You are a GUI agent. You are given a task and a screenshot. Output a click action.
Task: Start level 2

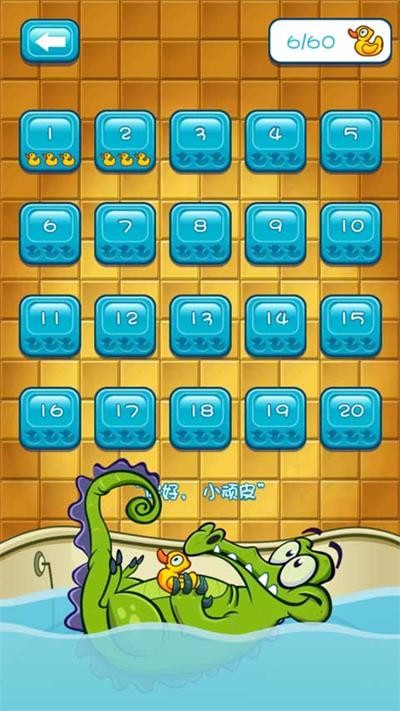click(125, 141)
